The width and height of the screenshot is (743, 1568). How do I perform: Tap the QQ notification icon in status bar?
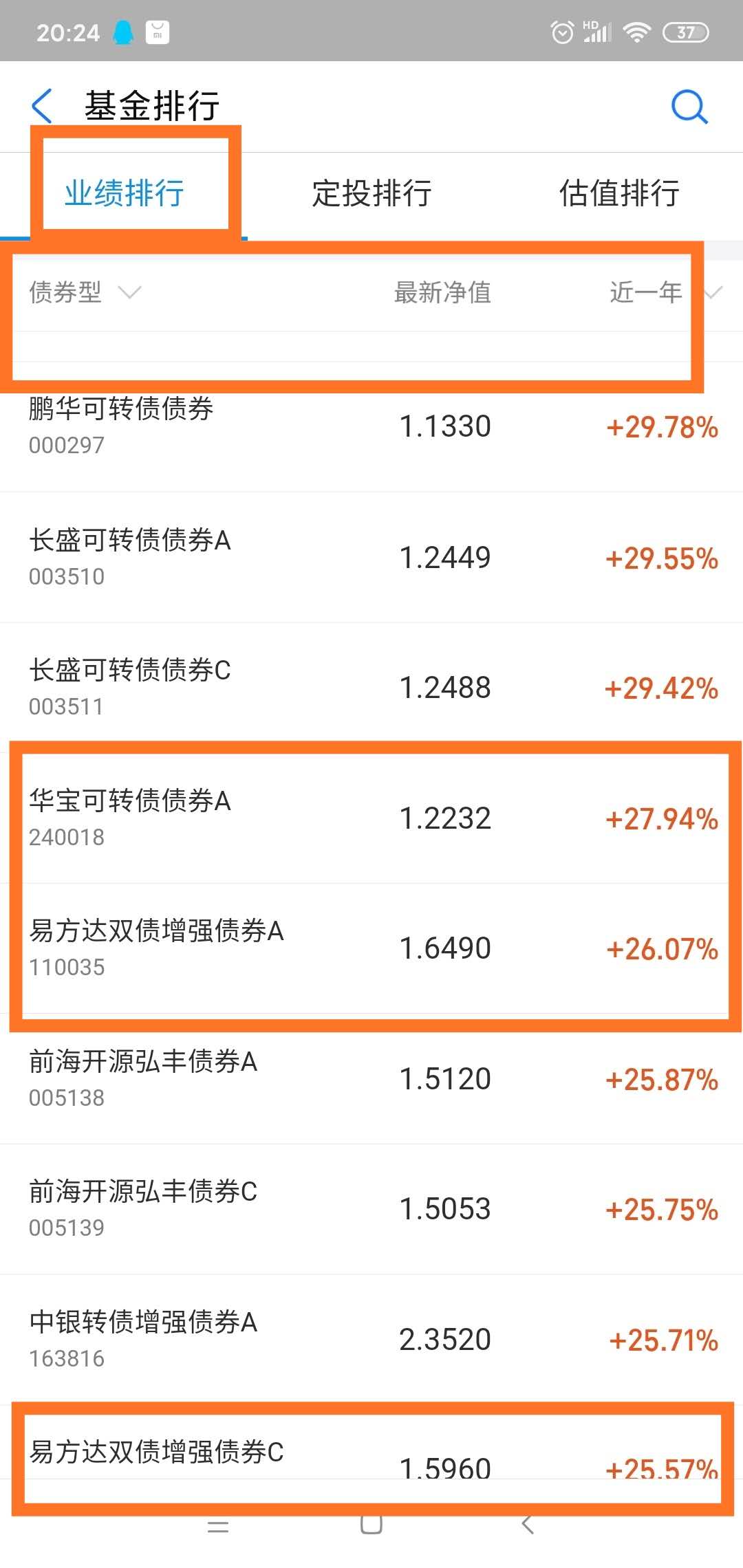tap(122, 31)
